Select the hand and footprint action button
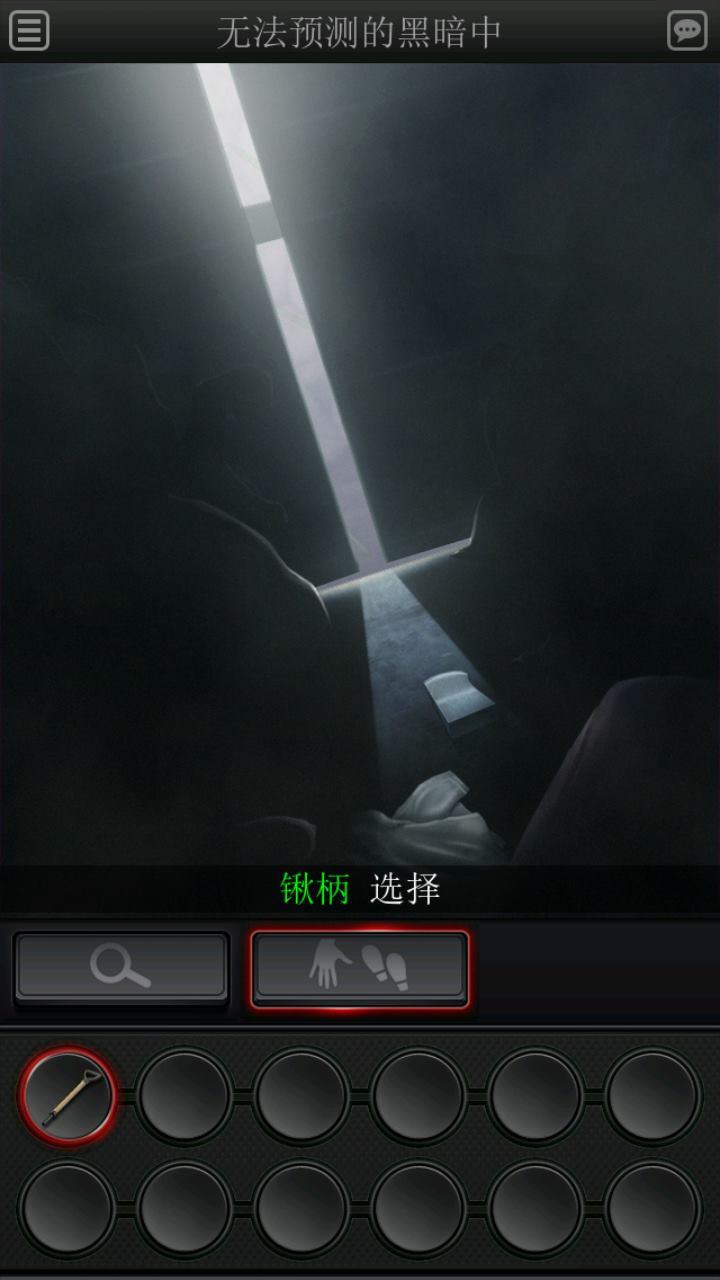Image resolution: width=720 pixels, height=1280 pixels. tap(360, 967)
